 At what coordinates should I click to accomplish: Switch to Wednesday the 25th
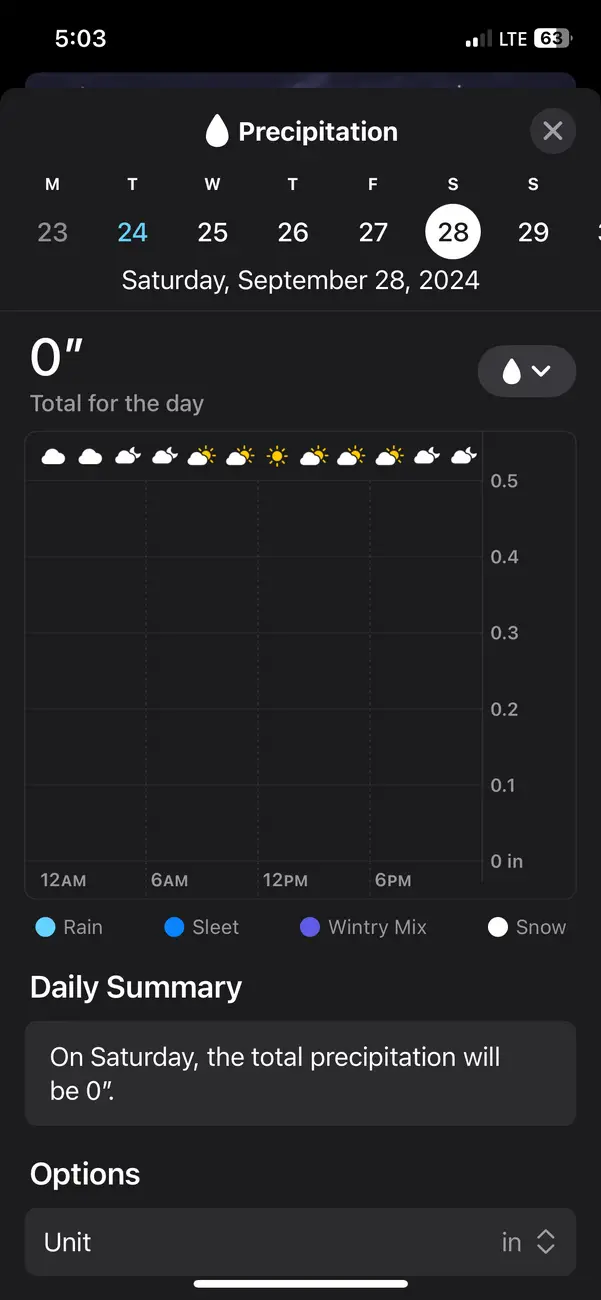click(213, 232)
